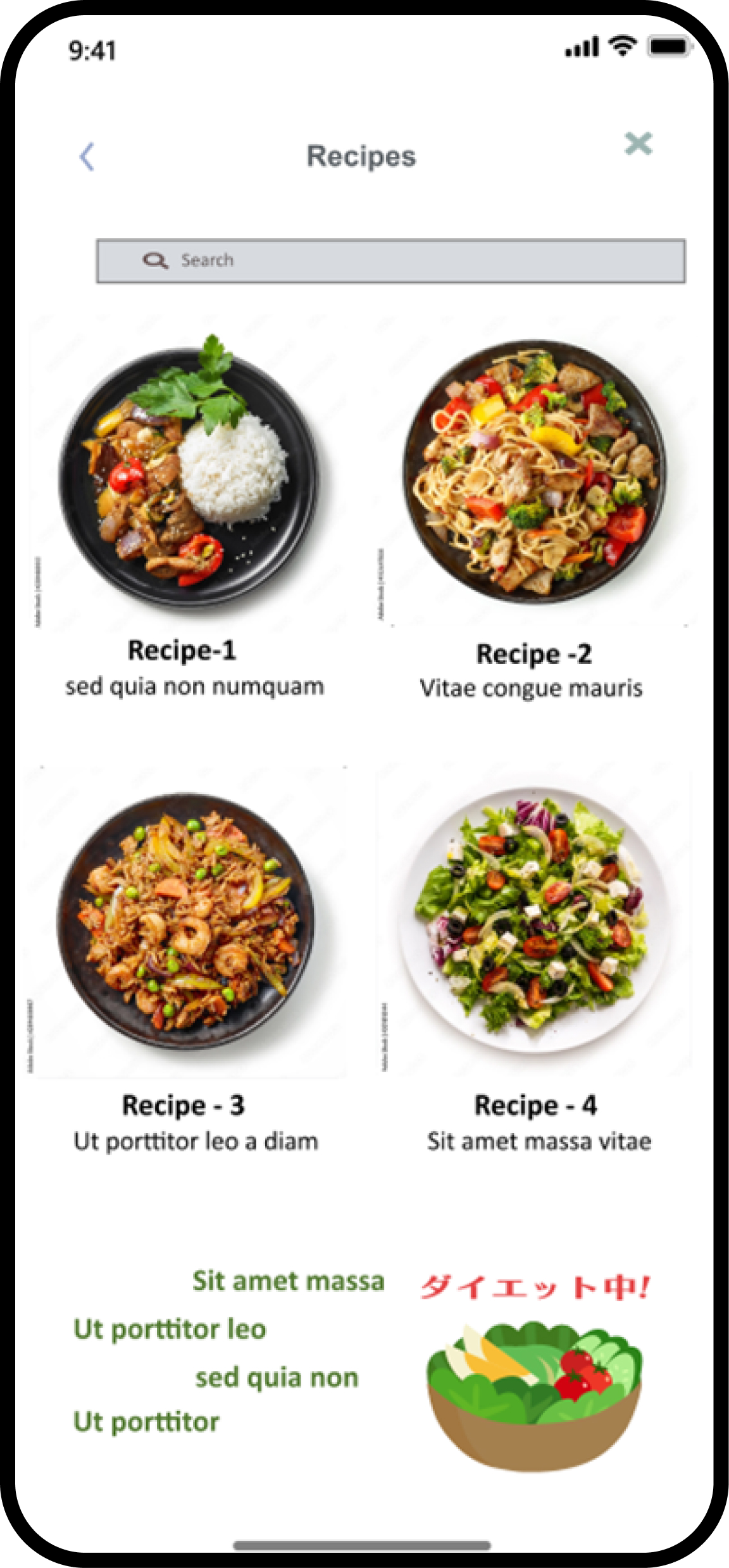The image size is (729, 1568).
Task: Close the Recipes screen
Action: point(638,144)
